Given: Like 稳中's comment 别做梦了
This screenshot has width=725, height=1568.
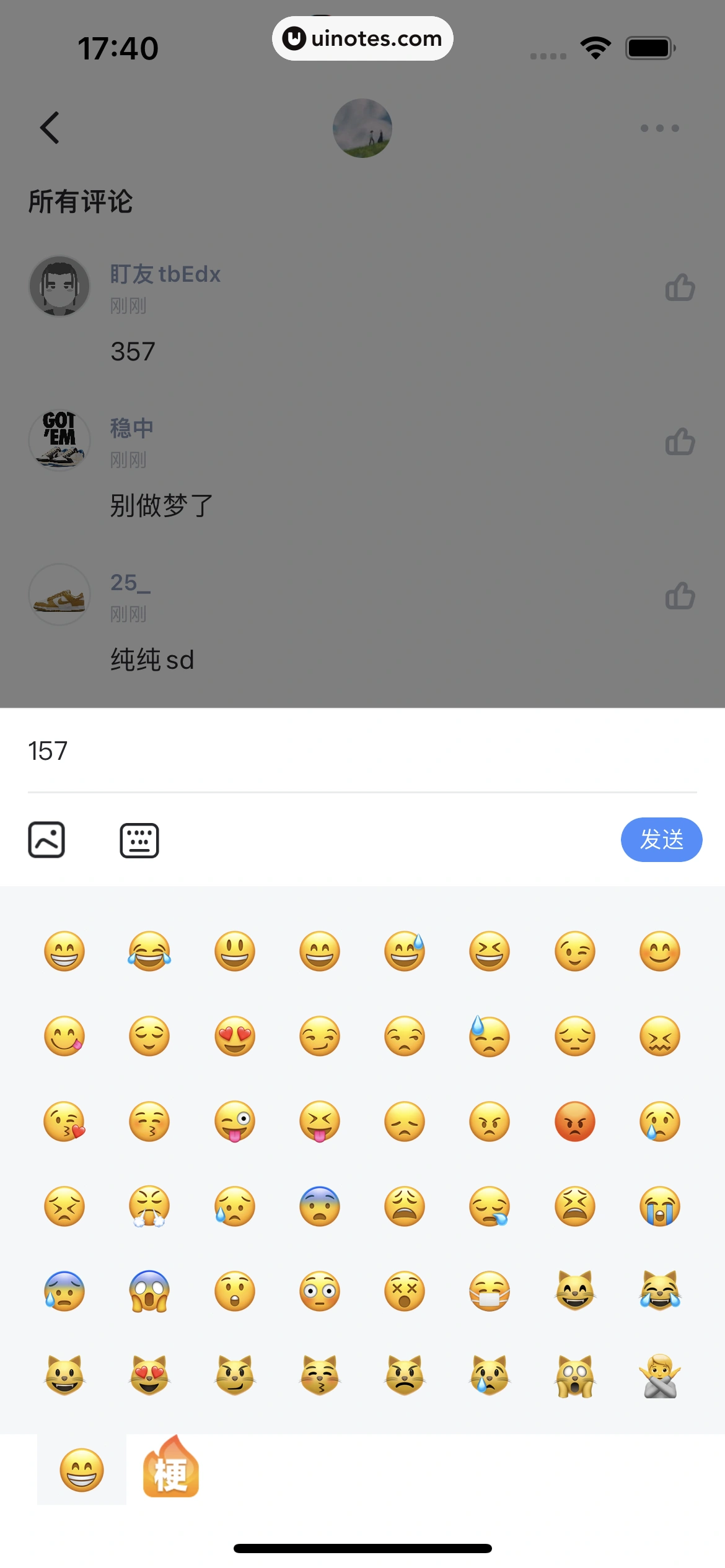Looking at the screenshot, I should [x=680, y=442].
